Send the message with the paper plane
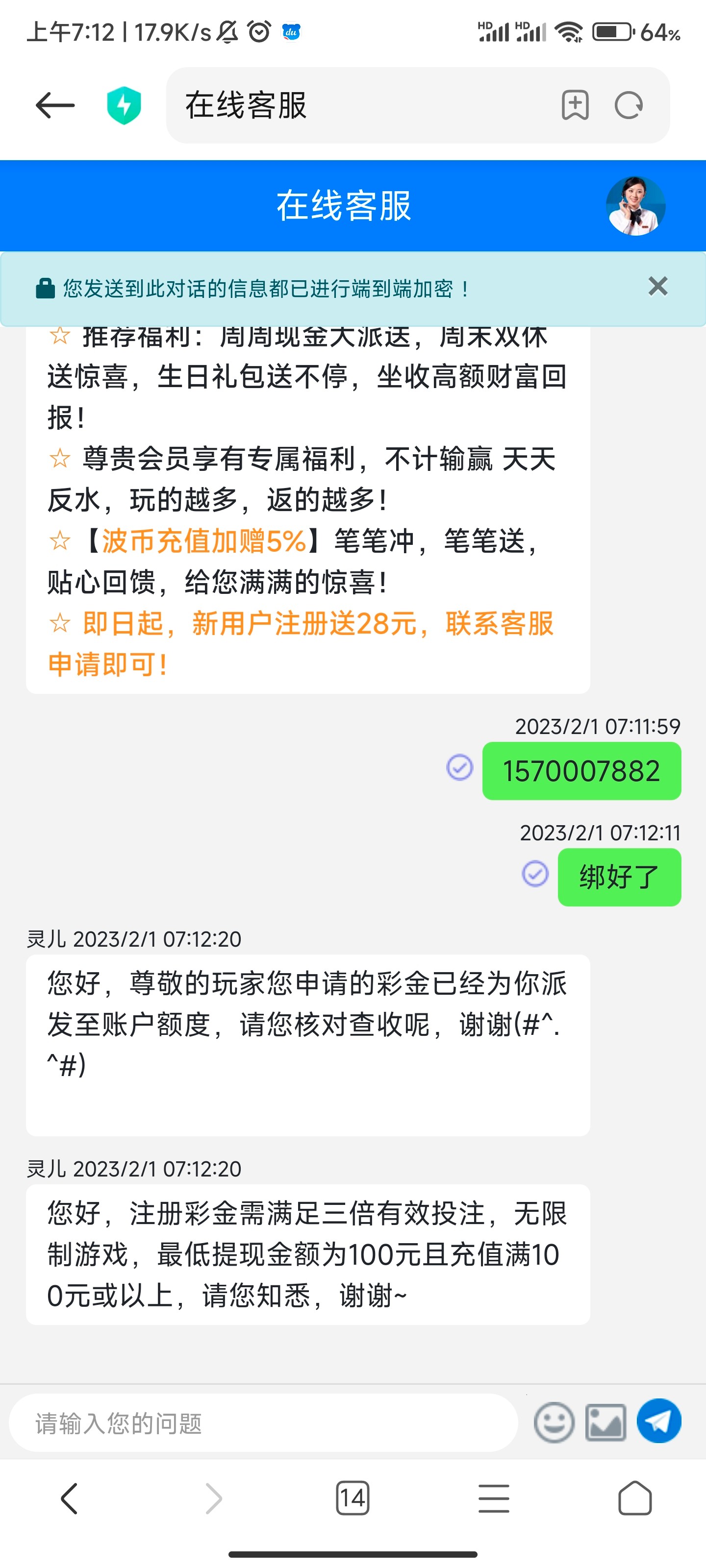This screenshot has width=706, height=1568. (658, 1421)
